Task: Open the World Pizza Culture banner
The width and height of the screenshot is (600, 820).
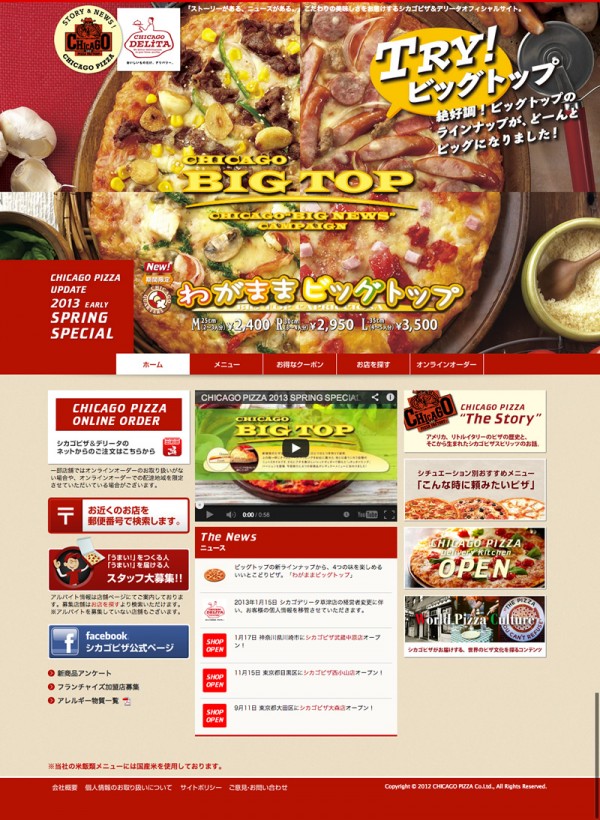Action: pyautogui.click(x=474, y=625)
